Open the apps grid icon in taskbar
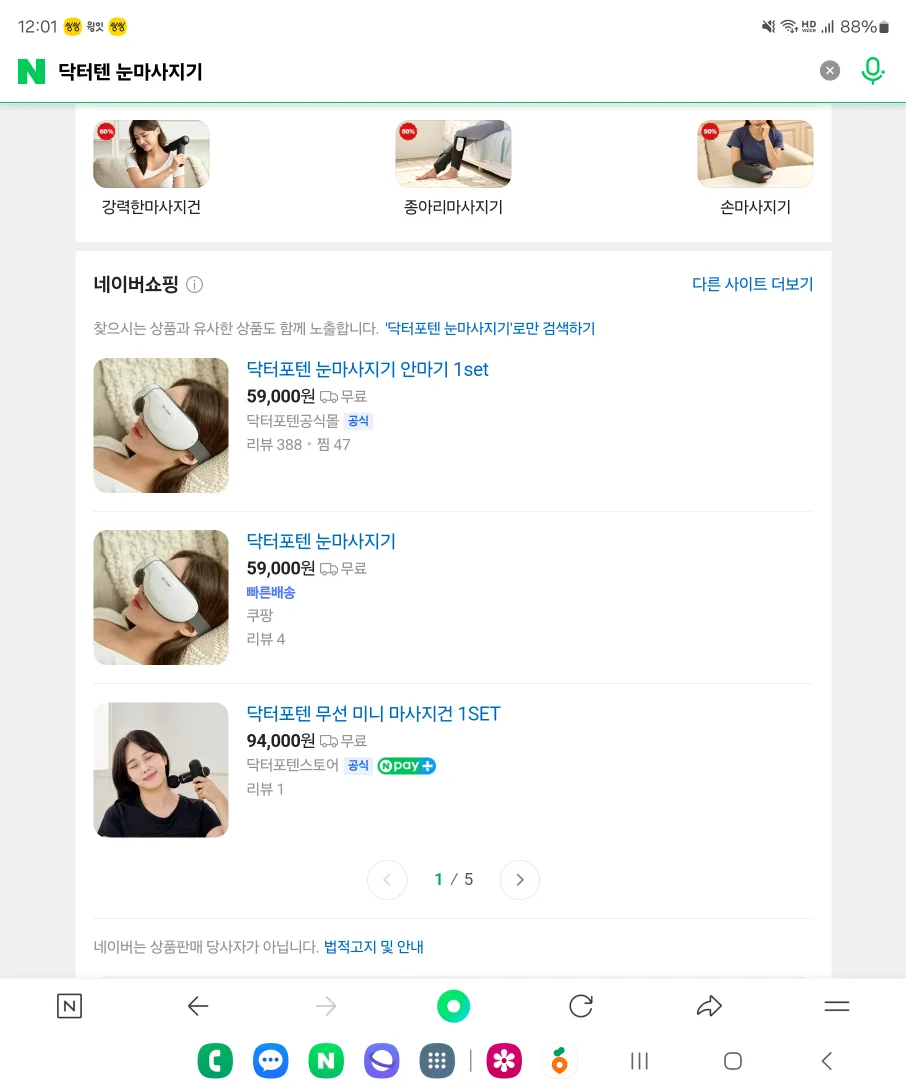The height and width of the screenshot is (1088, 906). pyautogui.click(x=436, y=1061)
